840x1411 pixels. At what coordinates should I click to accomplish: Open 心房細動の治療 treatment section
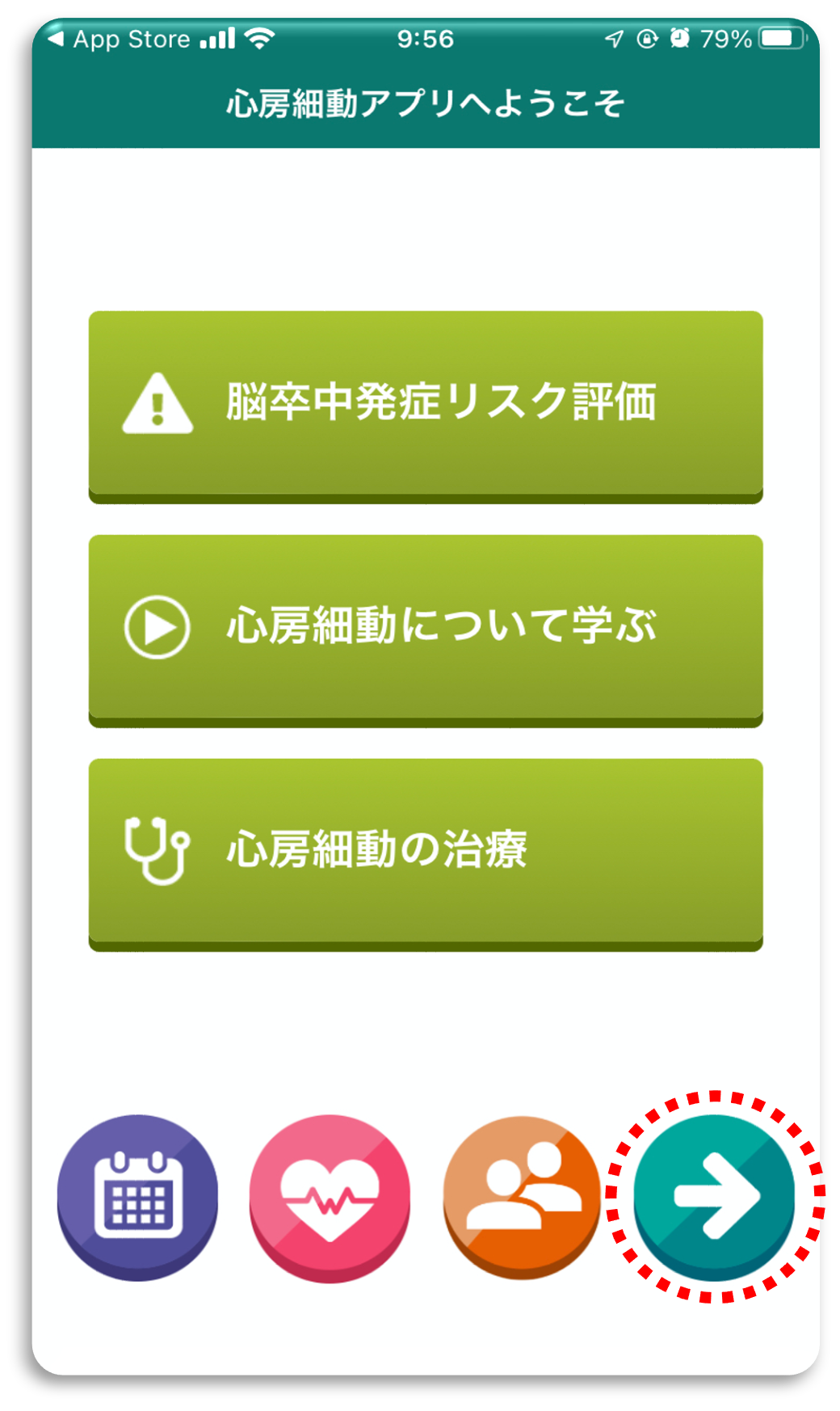[x=425, y=849]
